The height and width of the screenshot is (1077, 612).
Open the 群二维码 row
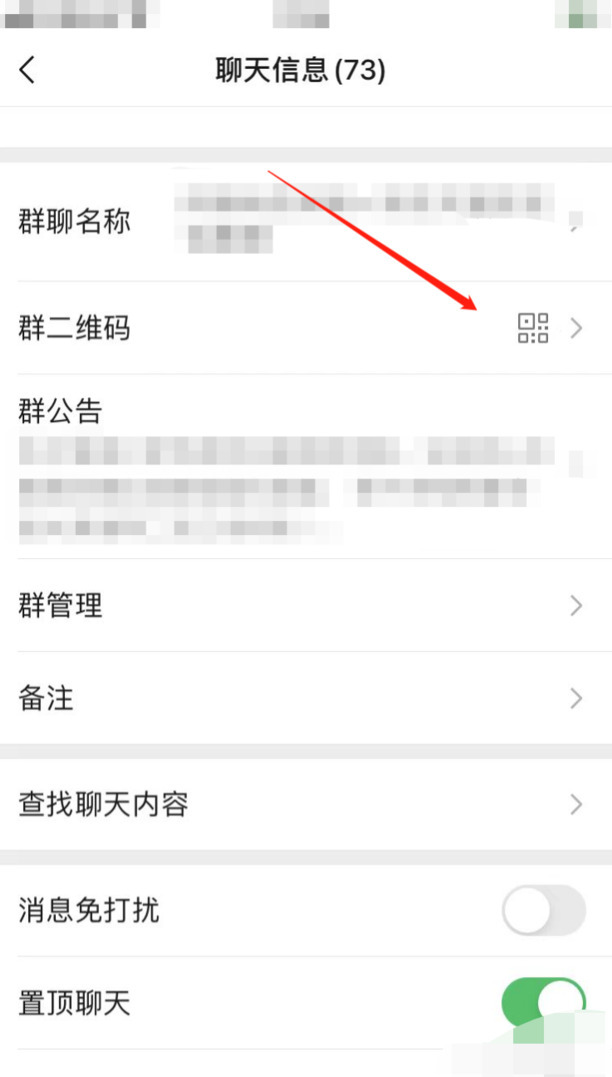[306, 328]
